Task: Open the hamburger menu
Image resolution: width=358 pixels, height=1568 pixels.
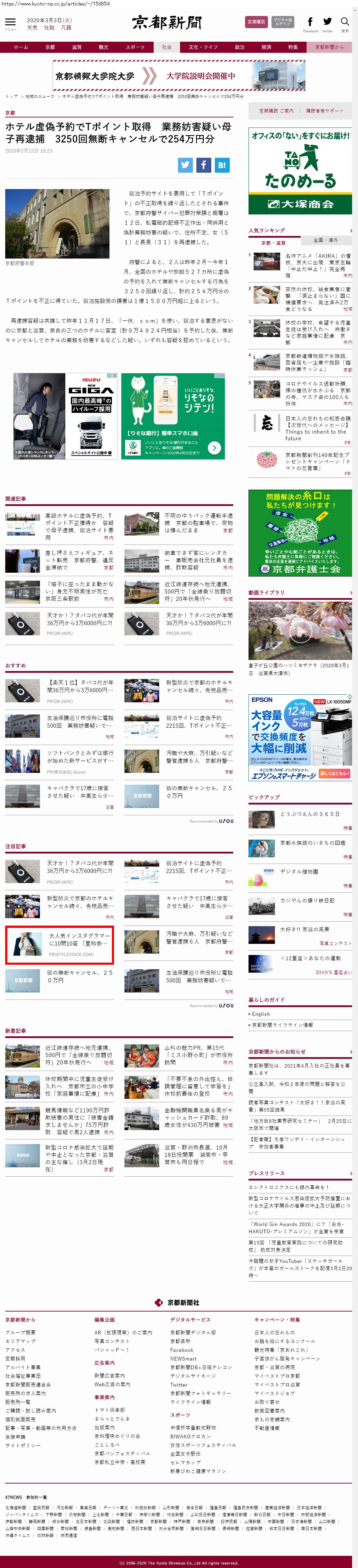Action: (x=10, y=21)
